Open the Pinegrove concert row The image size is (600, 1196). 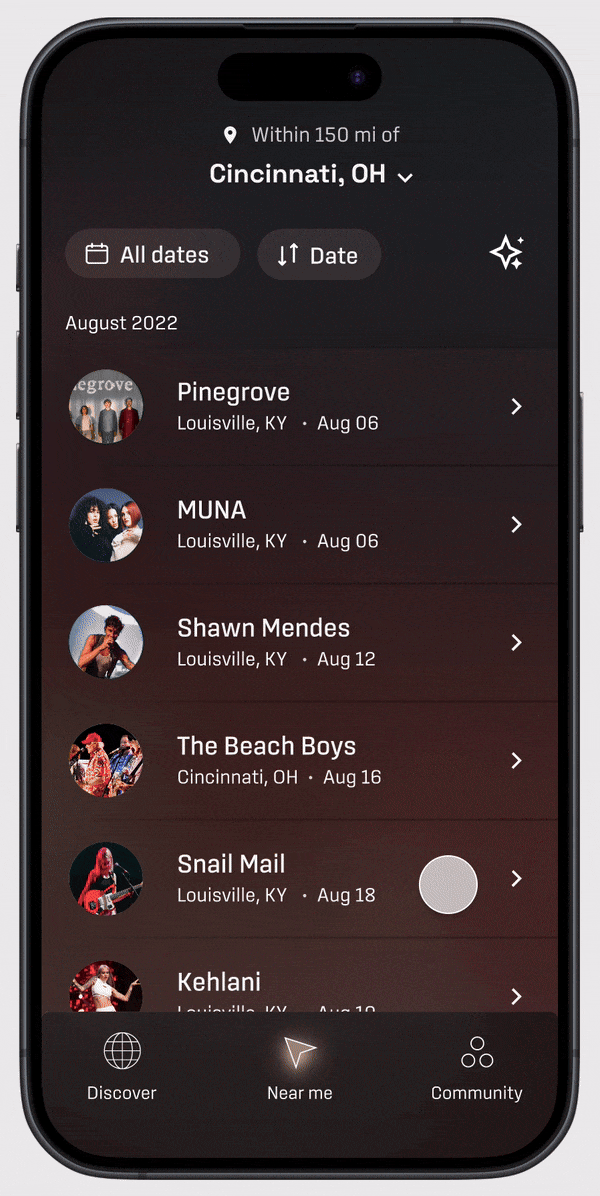300,407
